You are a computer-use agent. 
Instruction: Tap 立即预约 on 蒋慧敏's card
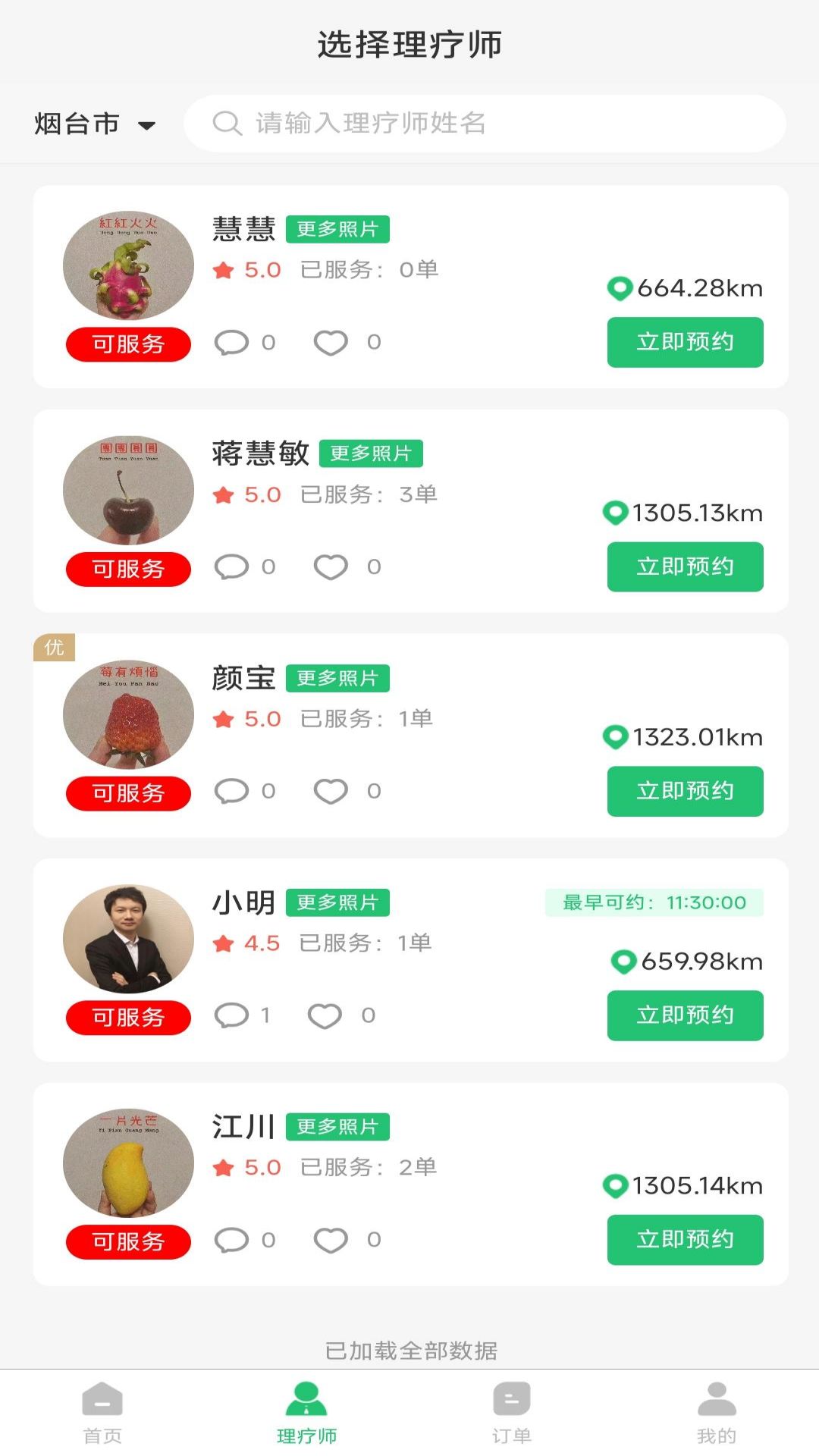click(685, 566)
